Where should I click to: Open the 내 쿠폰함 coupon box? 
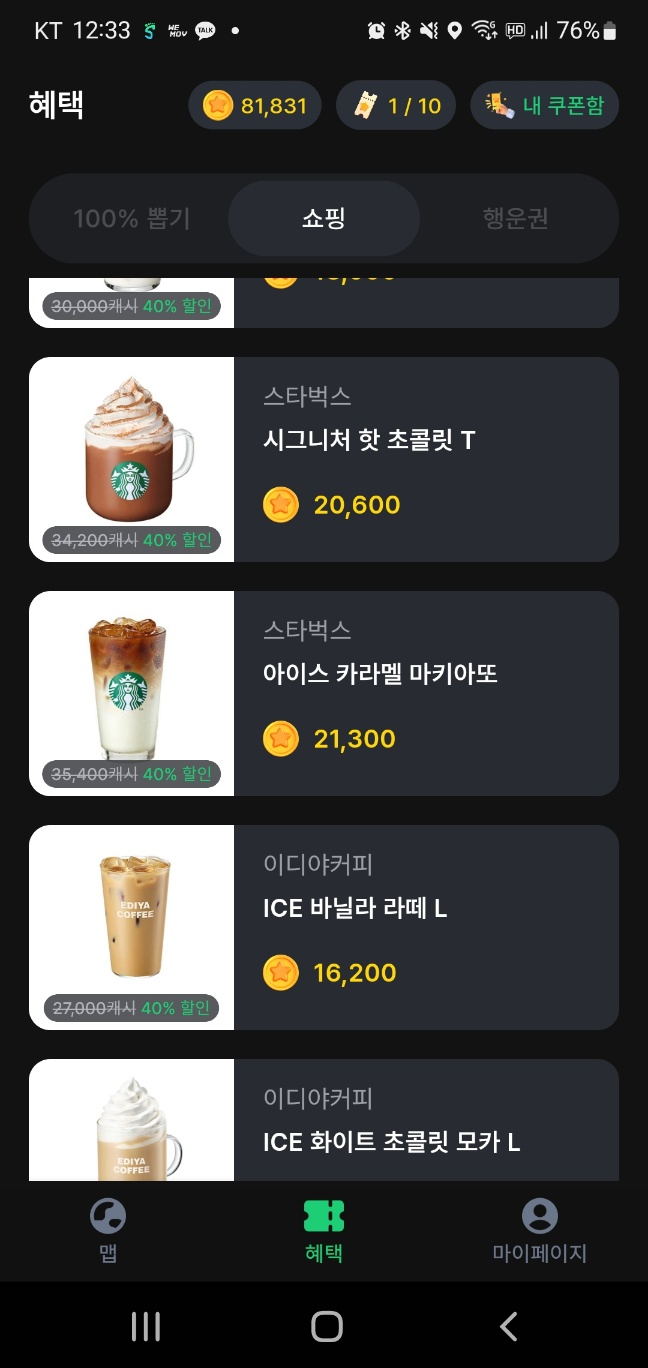click(x=545, y=106)
